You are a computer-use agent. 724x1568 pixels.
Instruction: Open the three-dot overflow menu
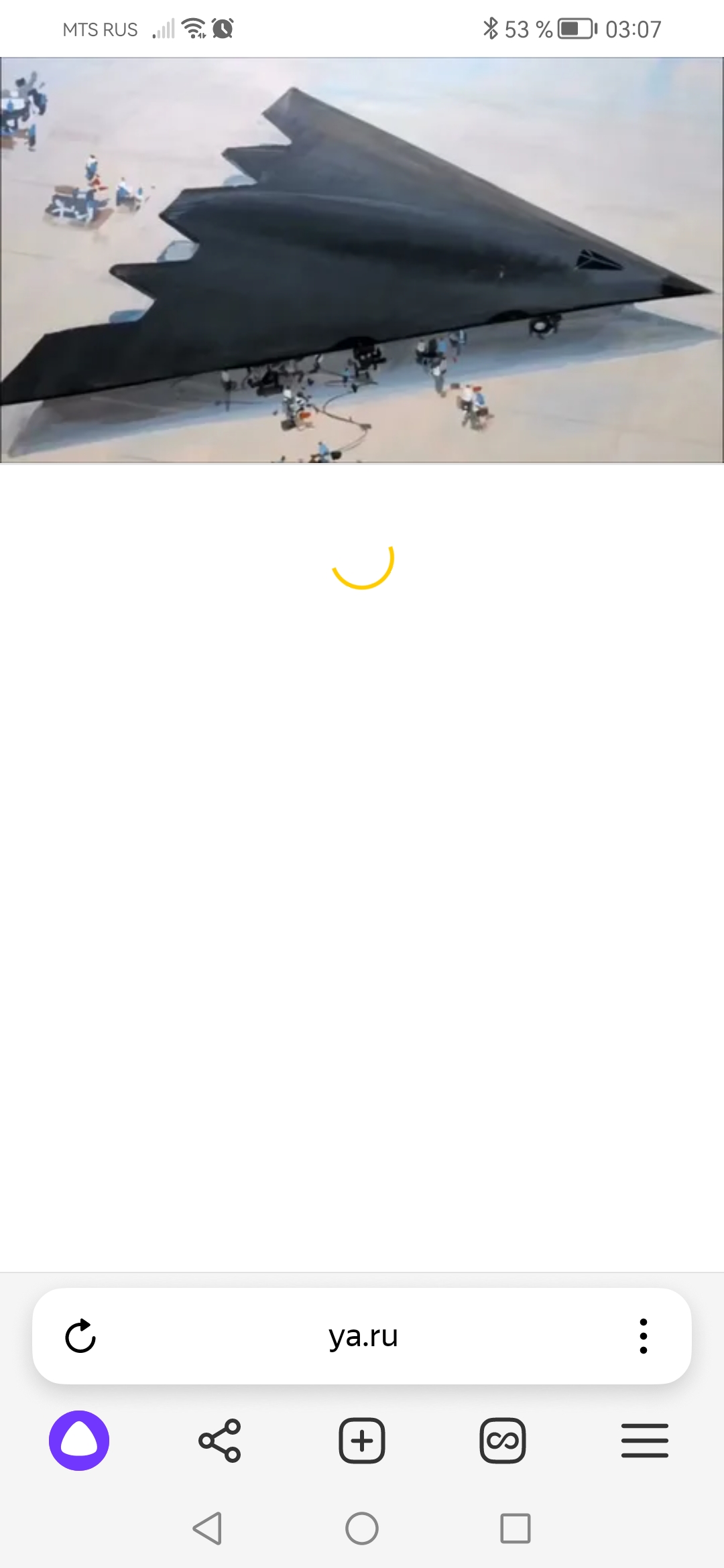pyautogui.click(x=643, y=1336)
